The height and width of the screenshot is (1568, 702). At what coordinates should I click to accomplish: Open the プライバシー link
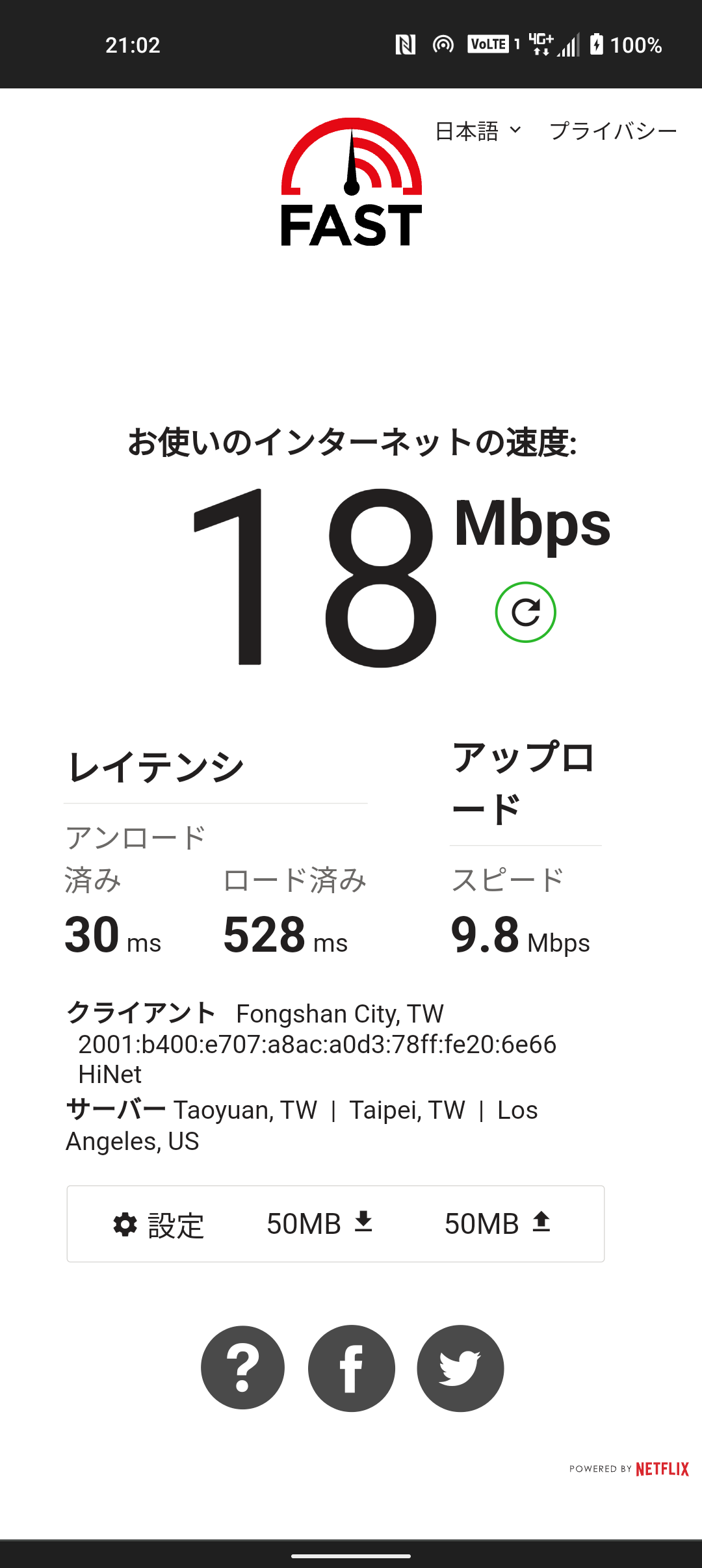[613, 131]
